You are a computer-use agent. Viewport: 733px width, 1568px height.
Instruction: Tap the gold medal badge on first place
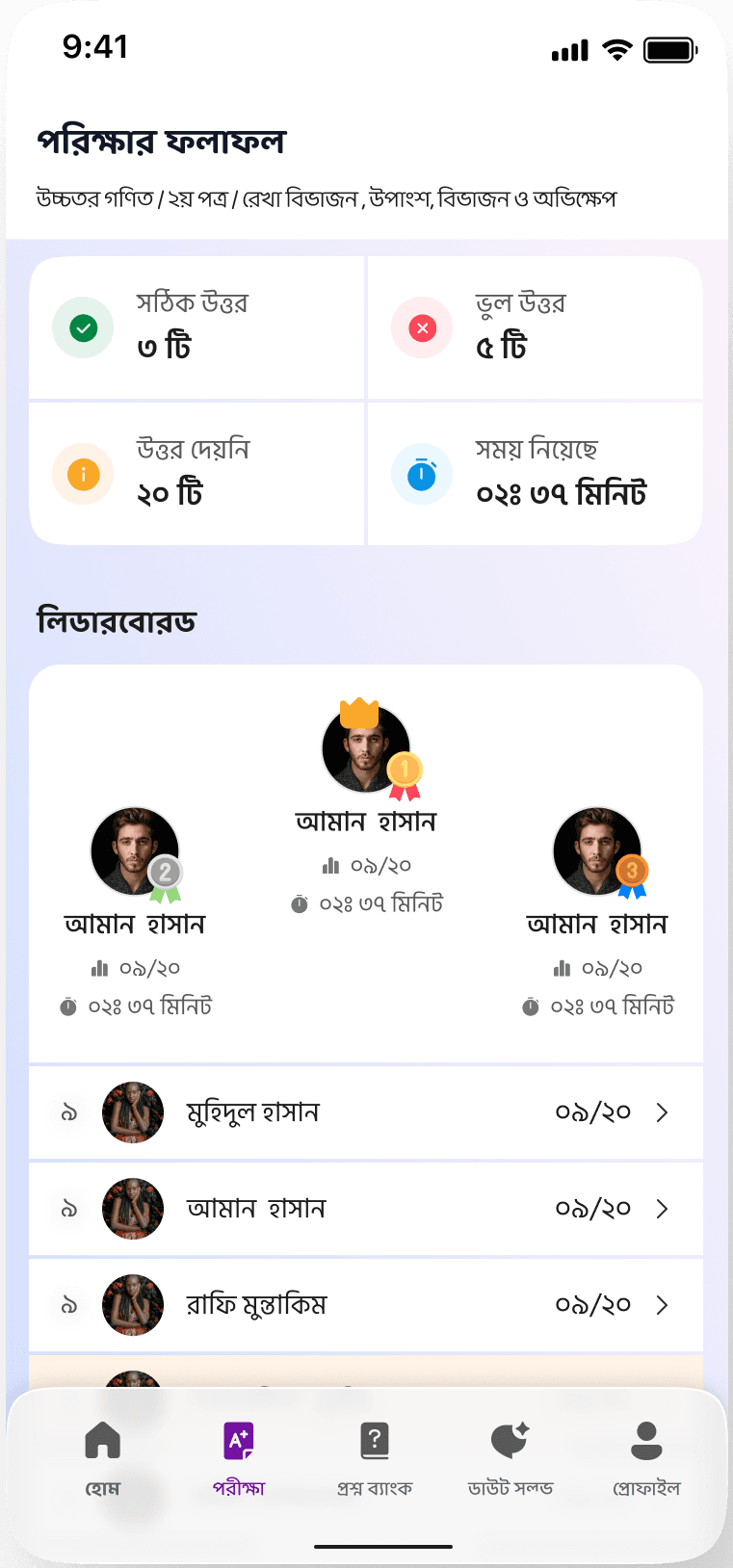pos(404,771)
